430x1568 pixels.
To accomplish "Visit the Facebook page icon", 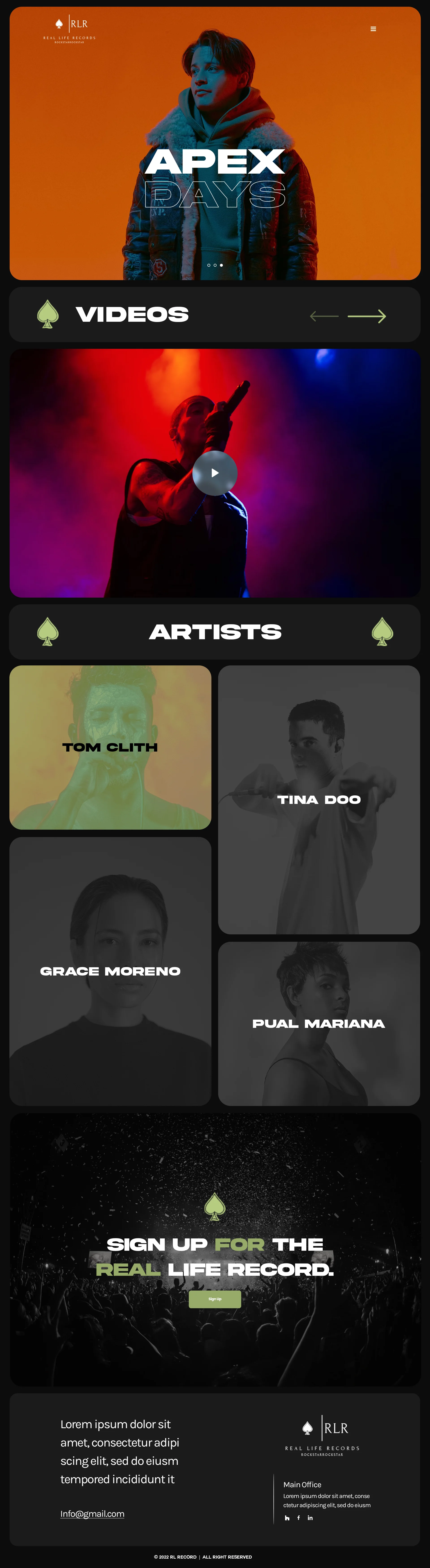I will 299,1518.
